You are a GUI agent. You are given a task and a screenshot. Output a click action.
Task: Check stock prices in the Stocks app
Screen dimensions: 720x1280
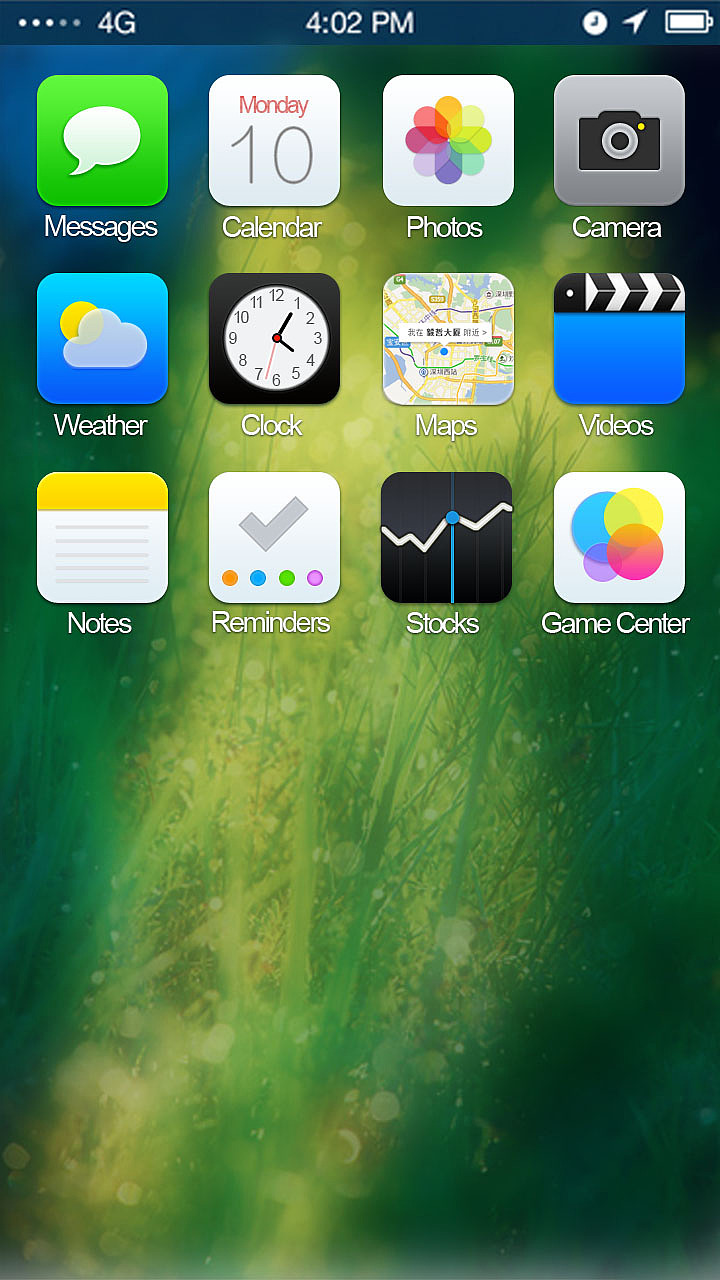coord(447,537)
